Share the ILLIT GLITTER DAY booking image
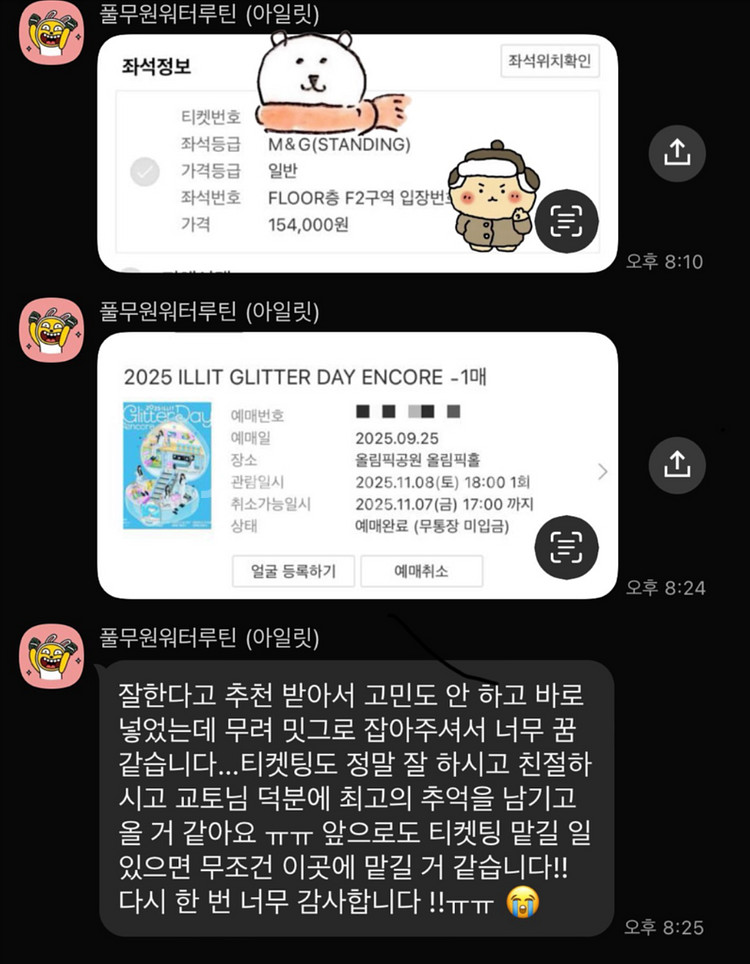This screenshot has height=964, width=750. coord(677,465)
